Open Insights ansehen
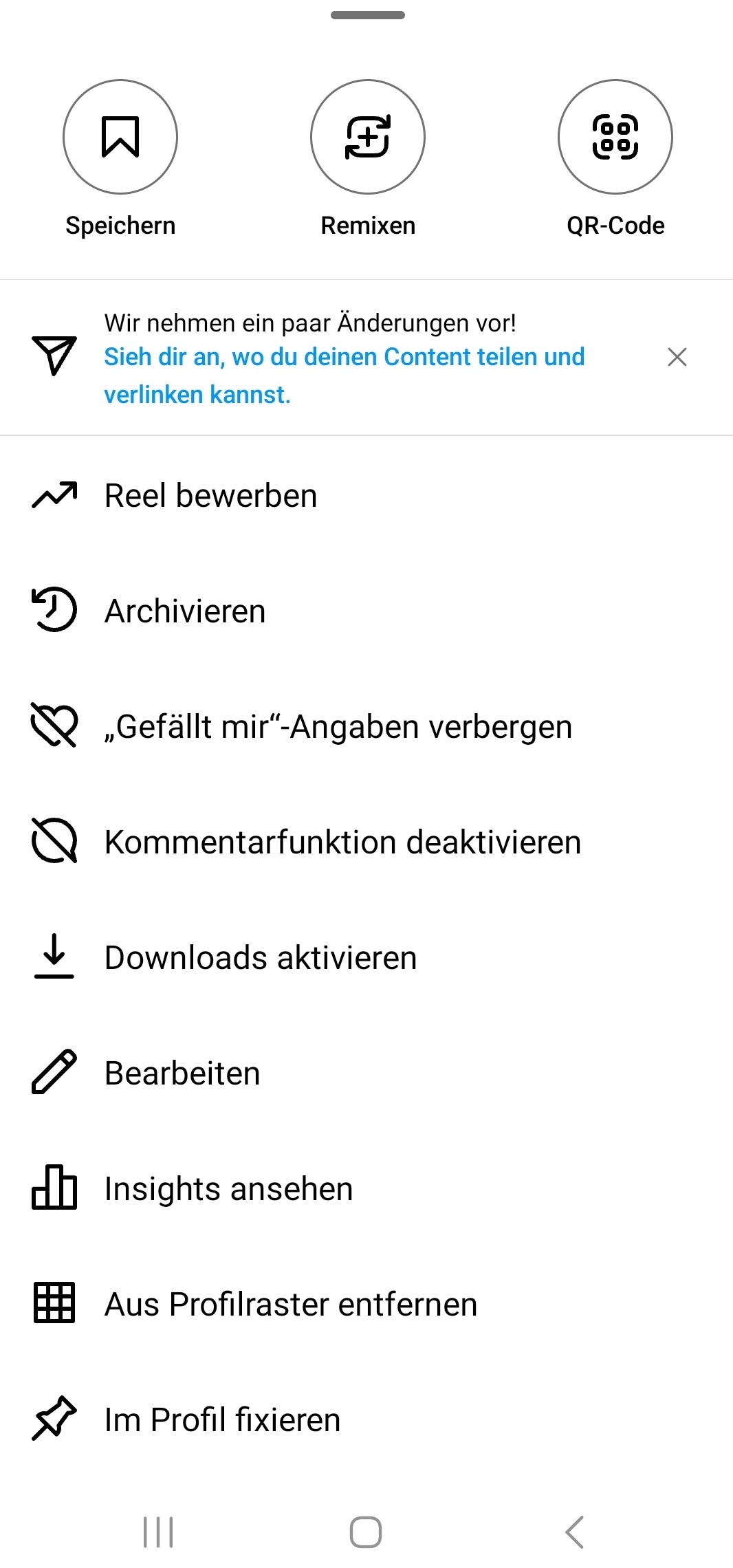Screen dimensions: 733x1568 click(366, 1189)
